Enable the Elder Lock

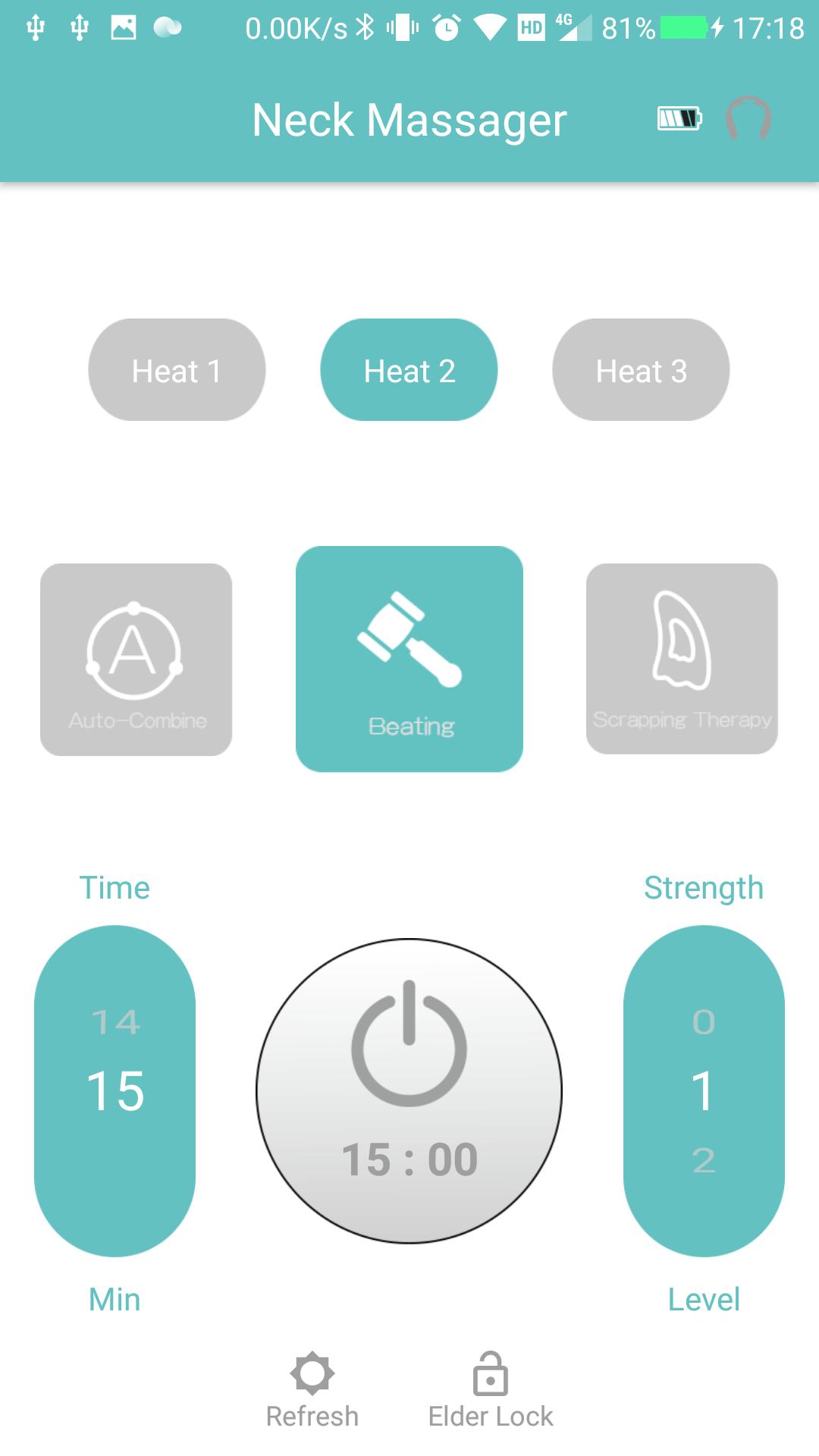pyautogui.click(x=491, y=1389)
